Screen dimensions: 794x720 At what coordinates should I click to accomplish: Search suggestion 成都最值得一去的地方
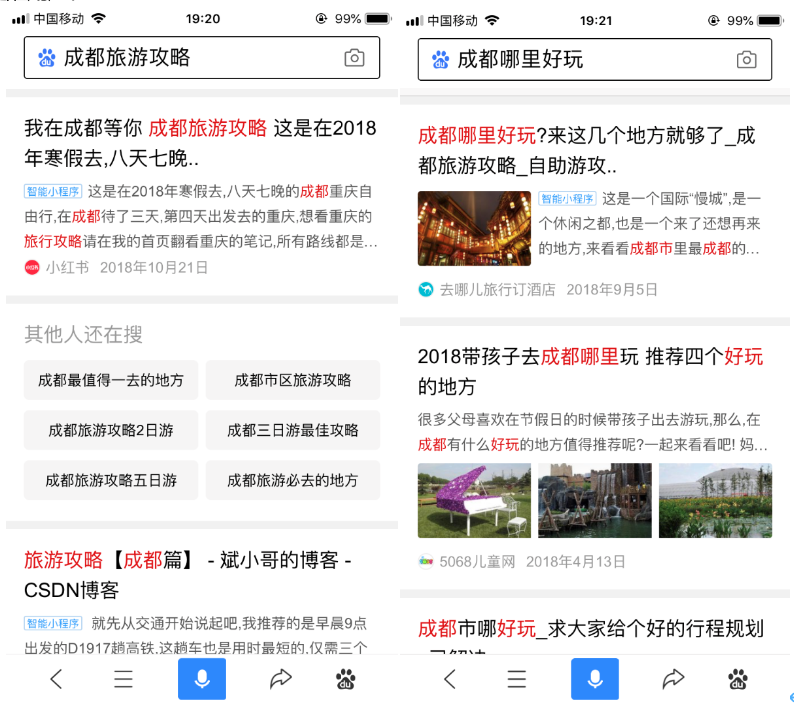coord(111,380)
